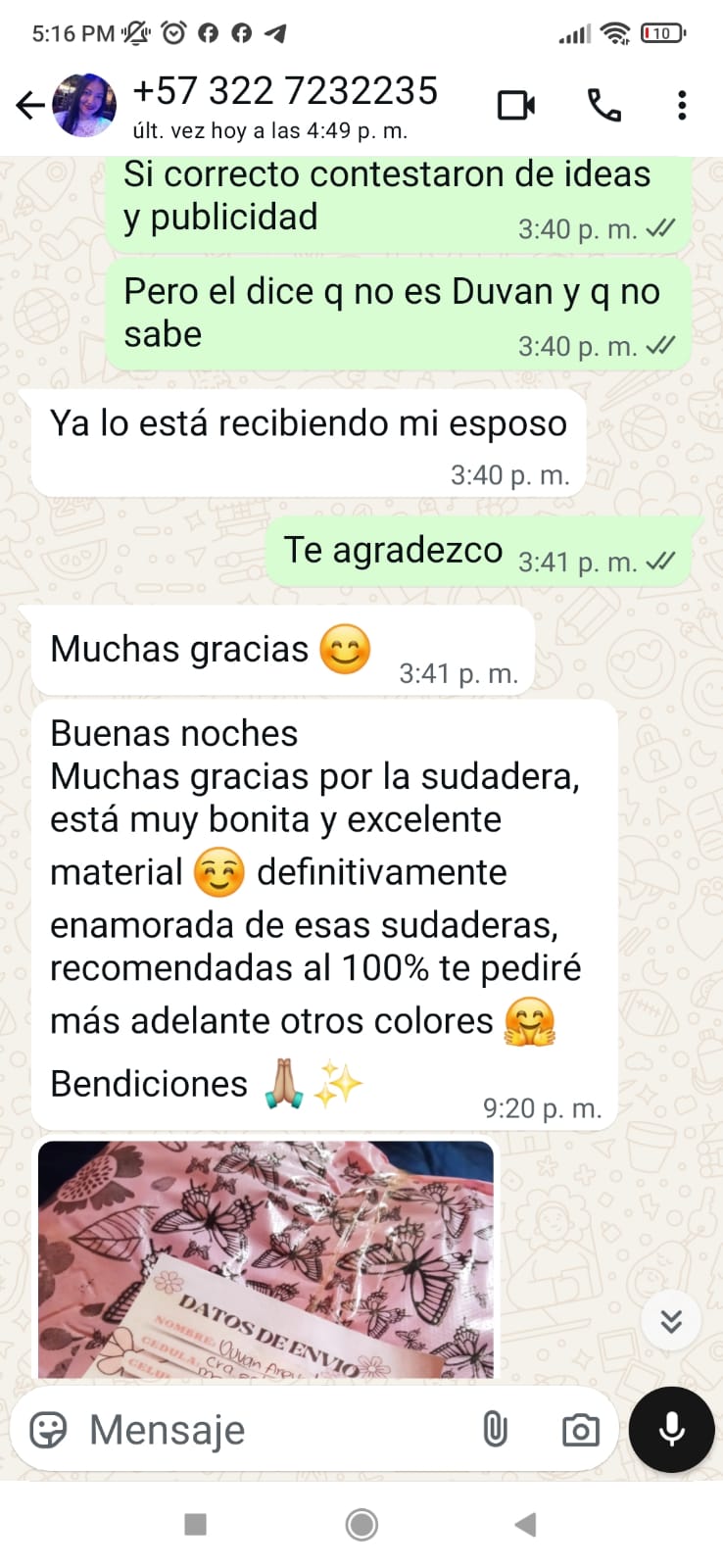Open the camera from the message bar
Image resolution: width=723 pixels, height=1568 pixels.
click(x=580, y=1430)
